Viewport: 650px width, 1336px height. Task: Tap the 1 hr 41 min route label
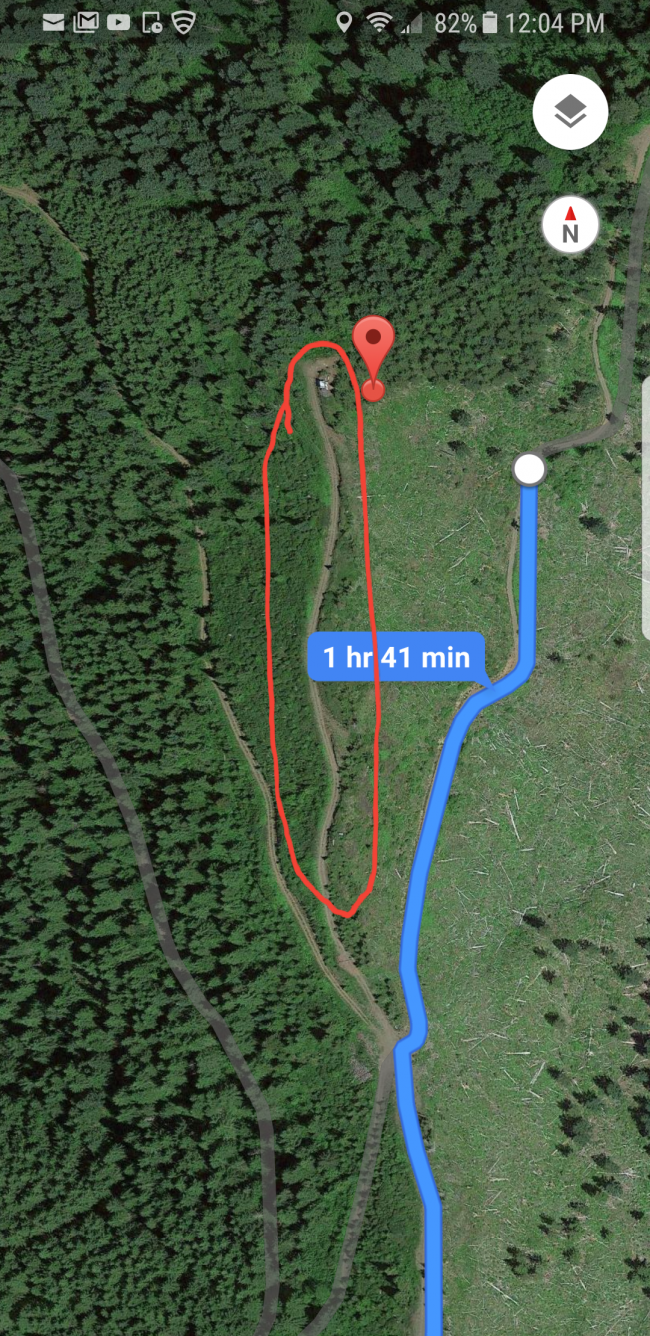coord(396,657)
